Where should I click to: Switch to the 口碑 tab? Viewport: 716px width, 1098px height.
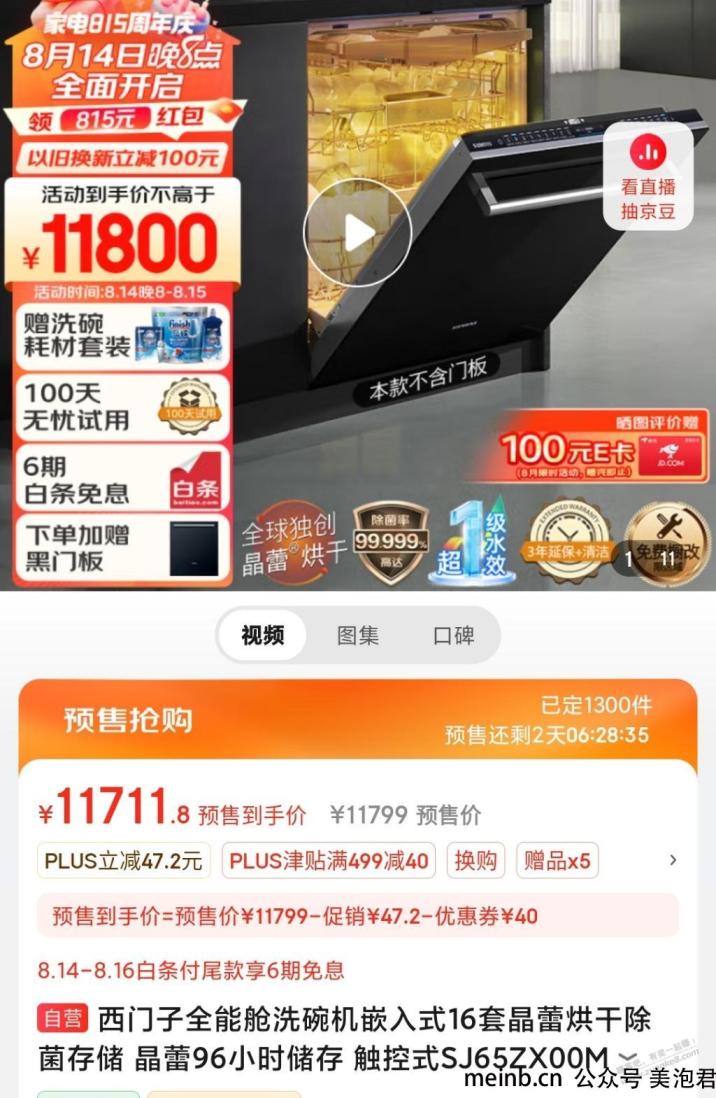click(453, 635)
